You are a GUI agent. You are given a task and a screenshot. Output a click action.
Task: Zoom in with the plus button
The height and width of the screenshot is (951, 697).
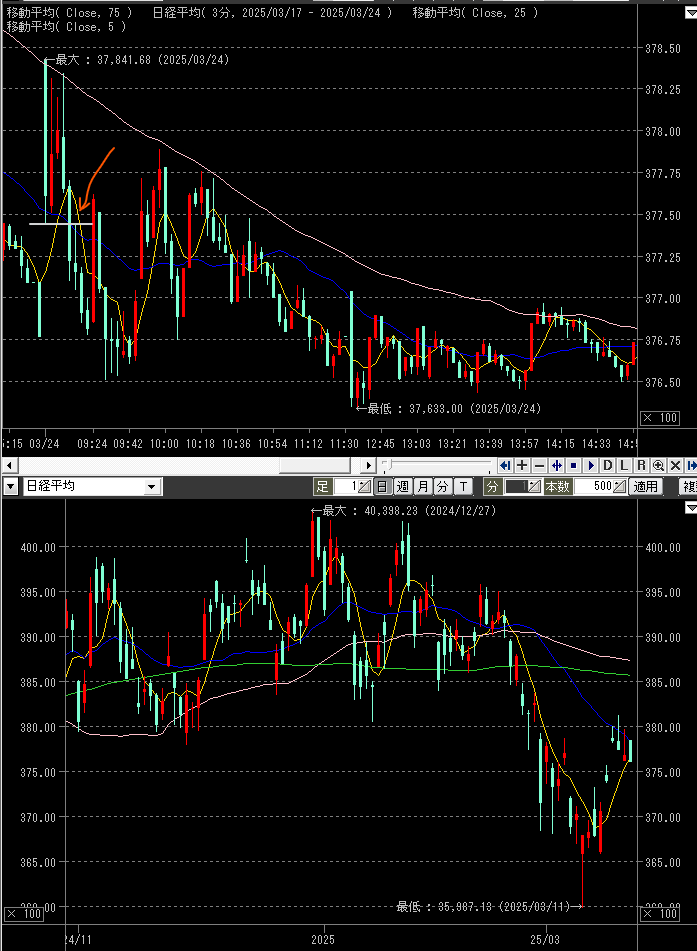pos(522,465)
